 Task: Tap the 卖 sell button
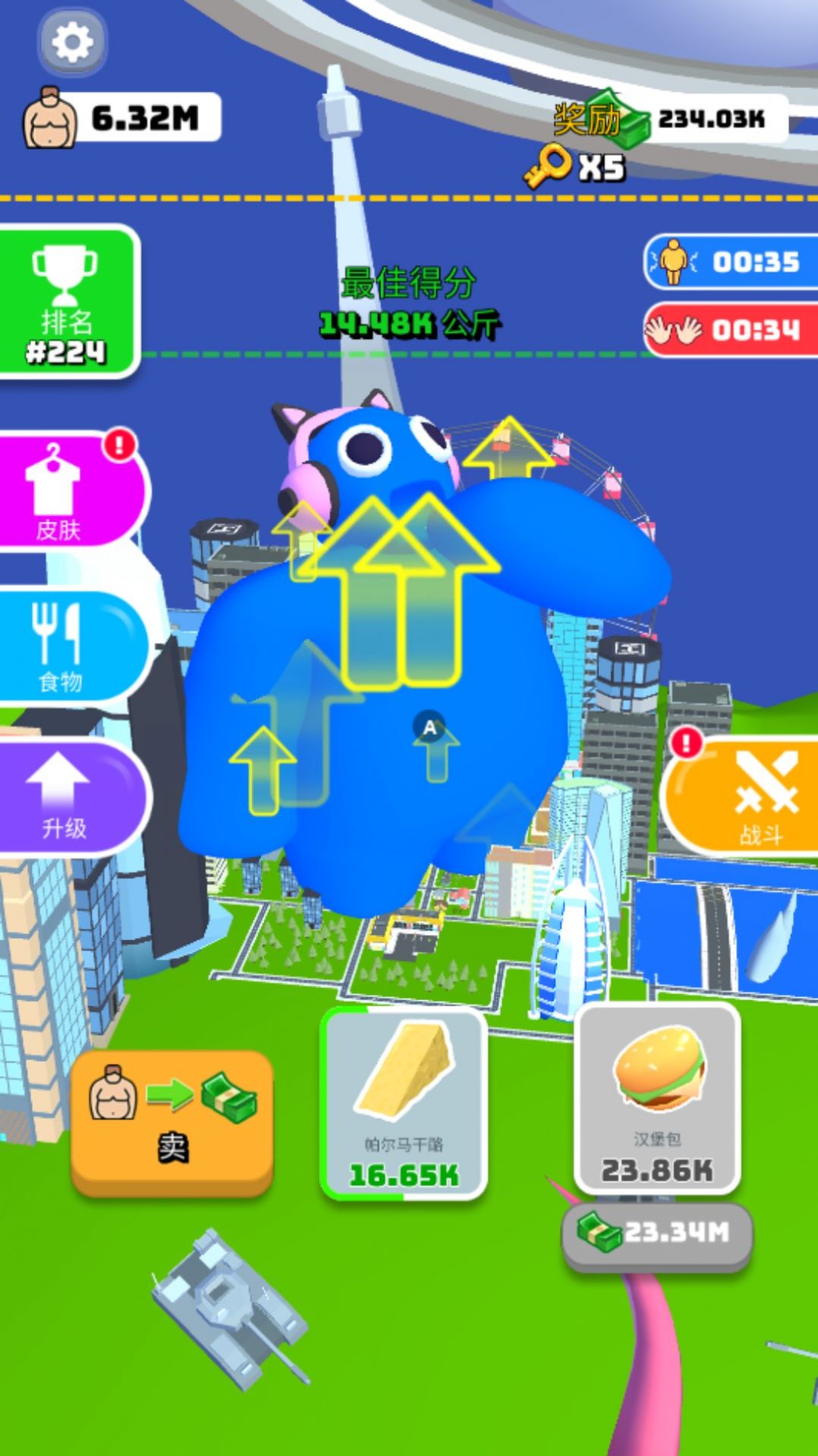point(172,1121)
